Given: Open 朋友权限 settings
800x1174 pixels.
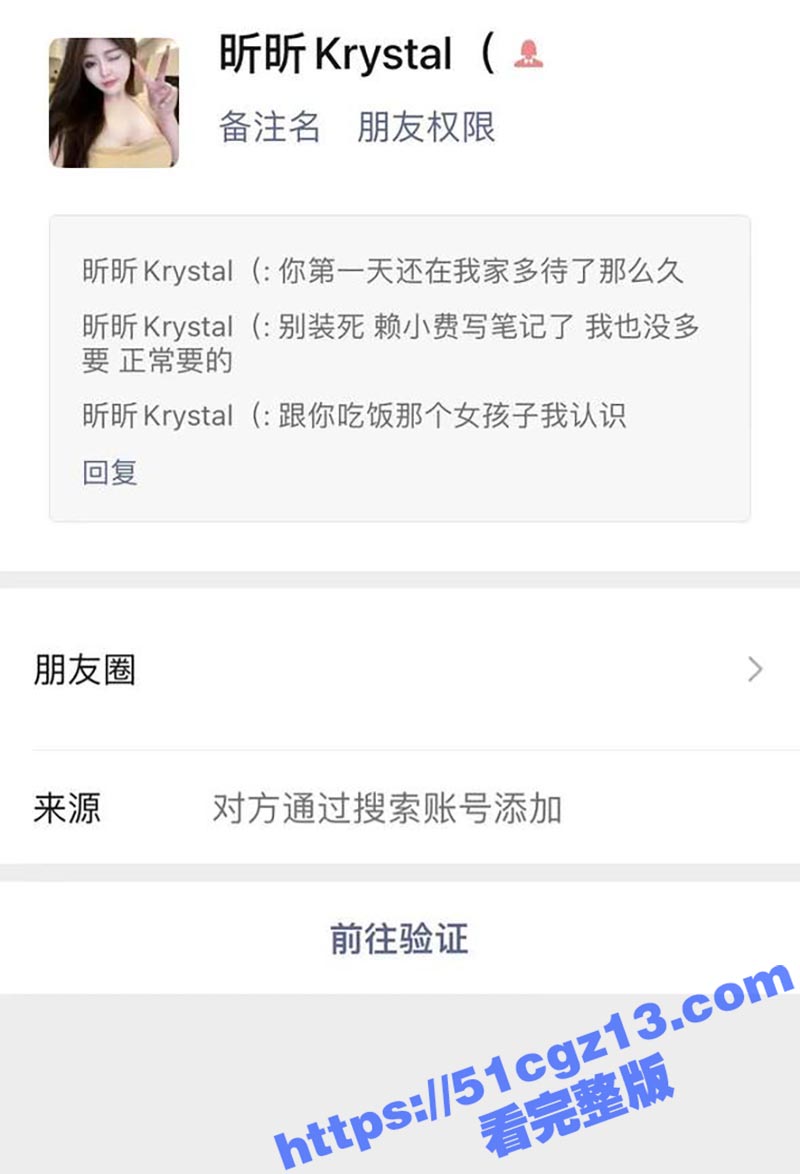Looking at the screenshot, I should tap(426, 128).
